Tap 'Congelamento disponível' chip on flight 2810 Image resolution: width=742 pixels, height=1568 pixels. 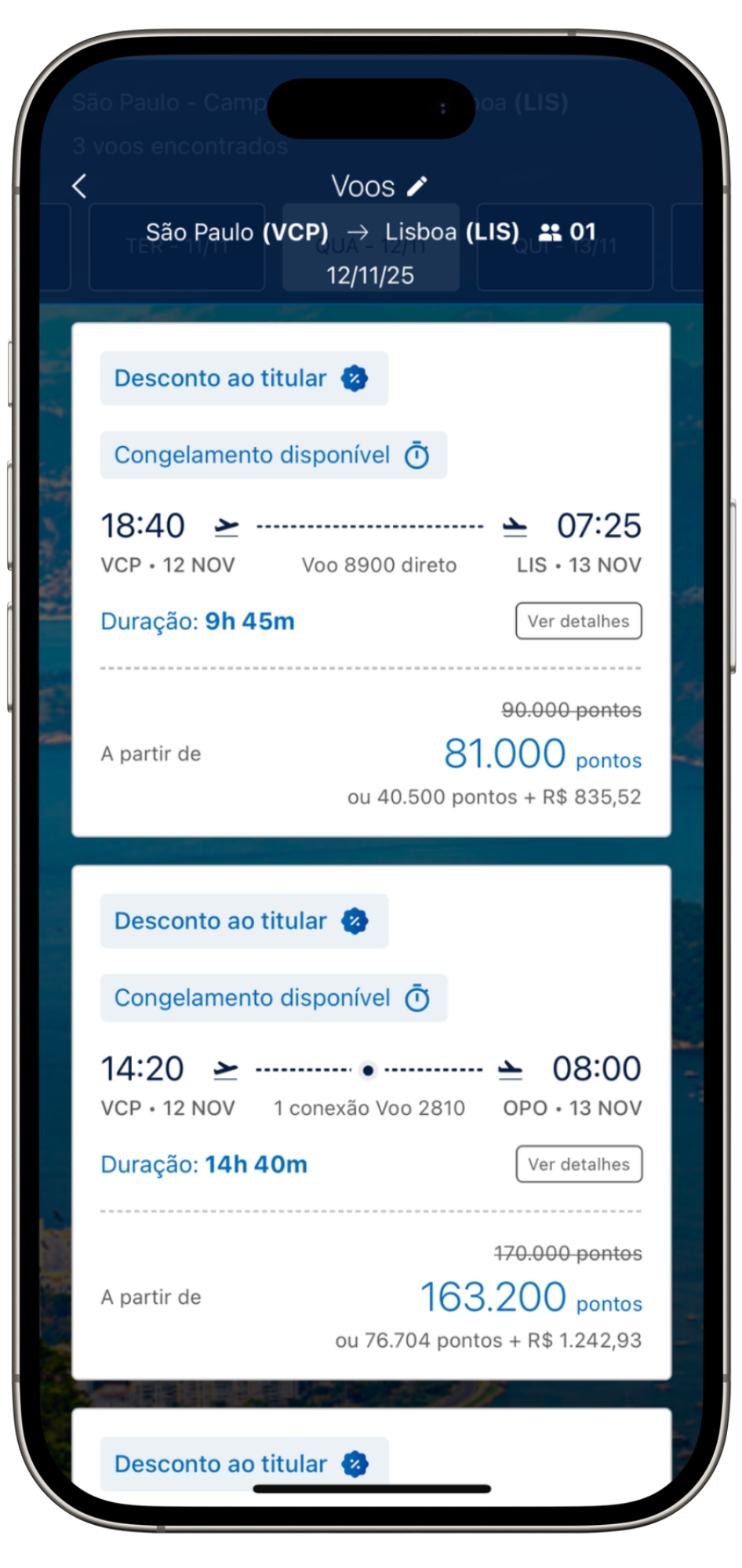272,998
